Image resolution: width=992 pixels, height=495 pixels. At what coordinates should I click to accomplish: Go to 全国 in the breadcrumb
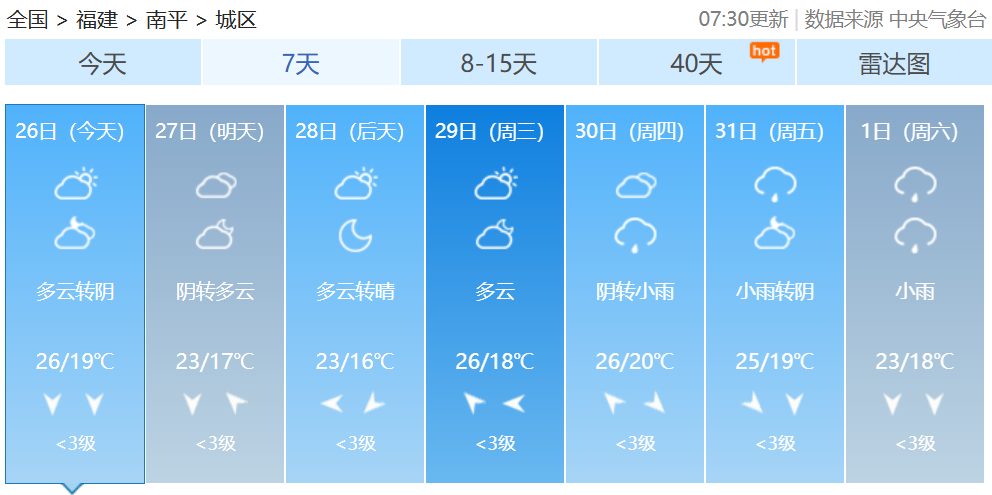pyautogui.click(x=26, y=18)
